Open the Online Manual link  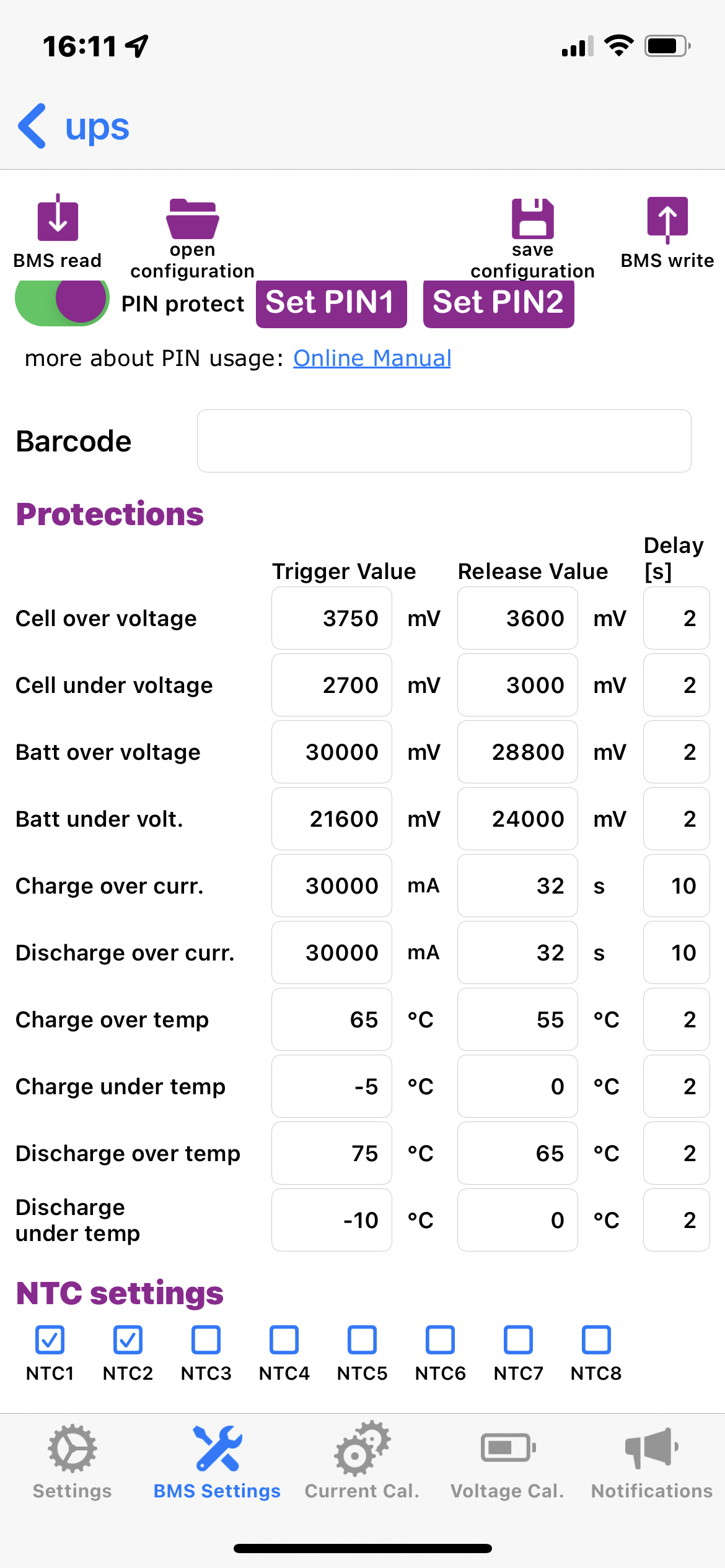click(372, 358)
